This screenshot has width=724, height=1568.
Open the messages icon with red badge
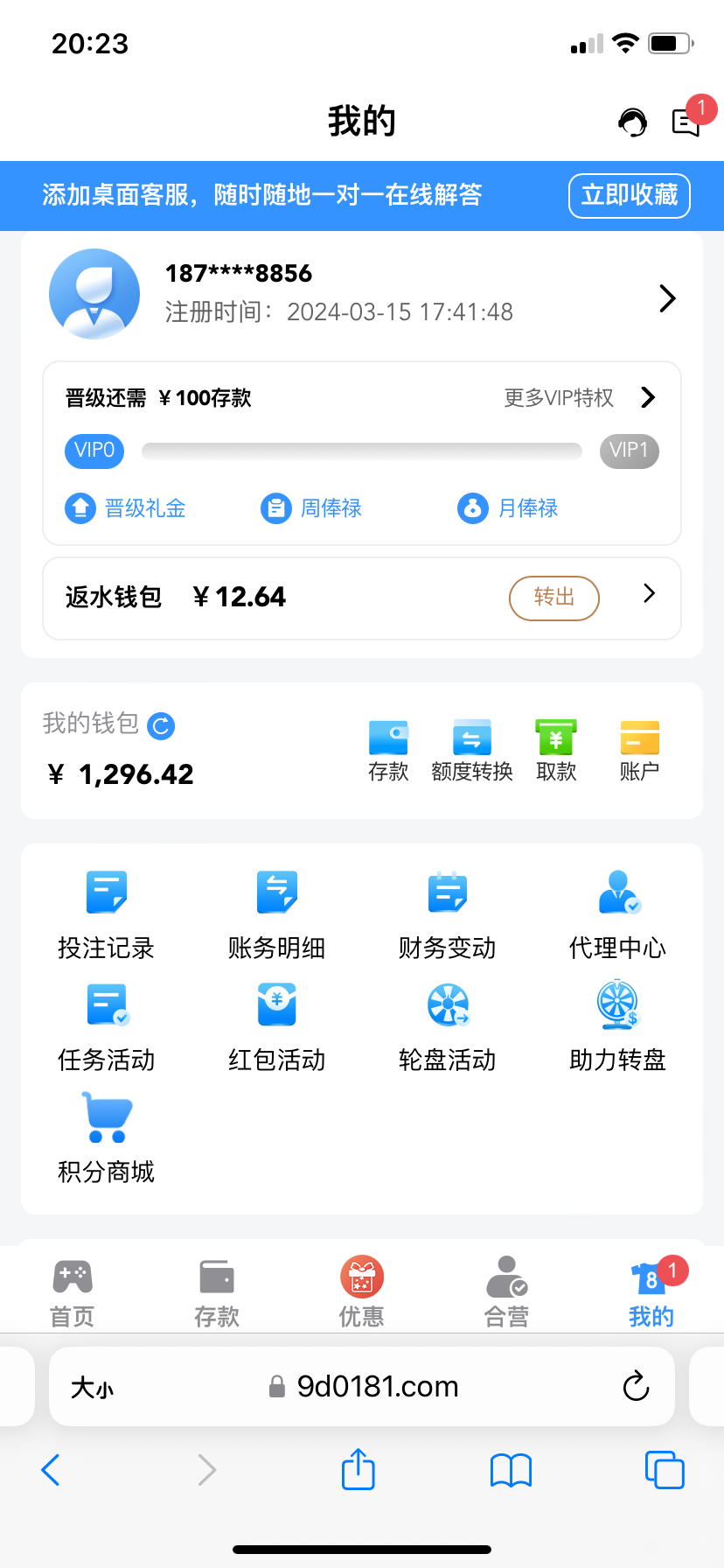[686, 122]
